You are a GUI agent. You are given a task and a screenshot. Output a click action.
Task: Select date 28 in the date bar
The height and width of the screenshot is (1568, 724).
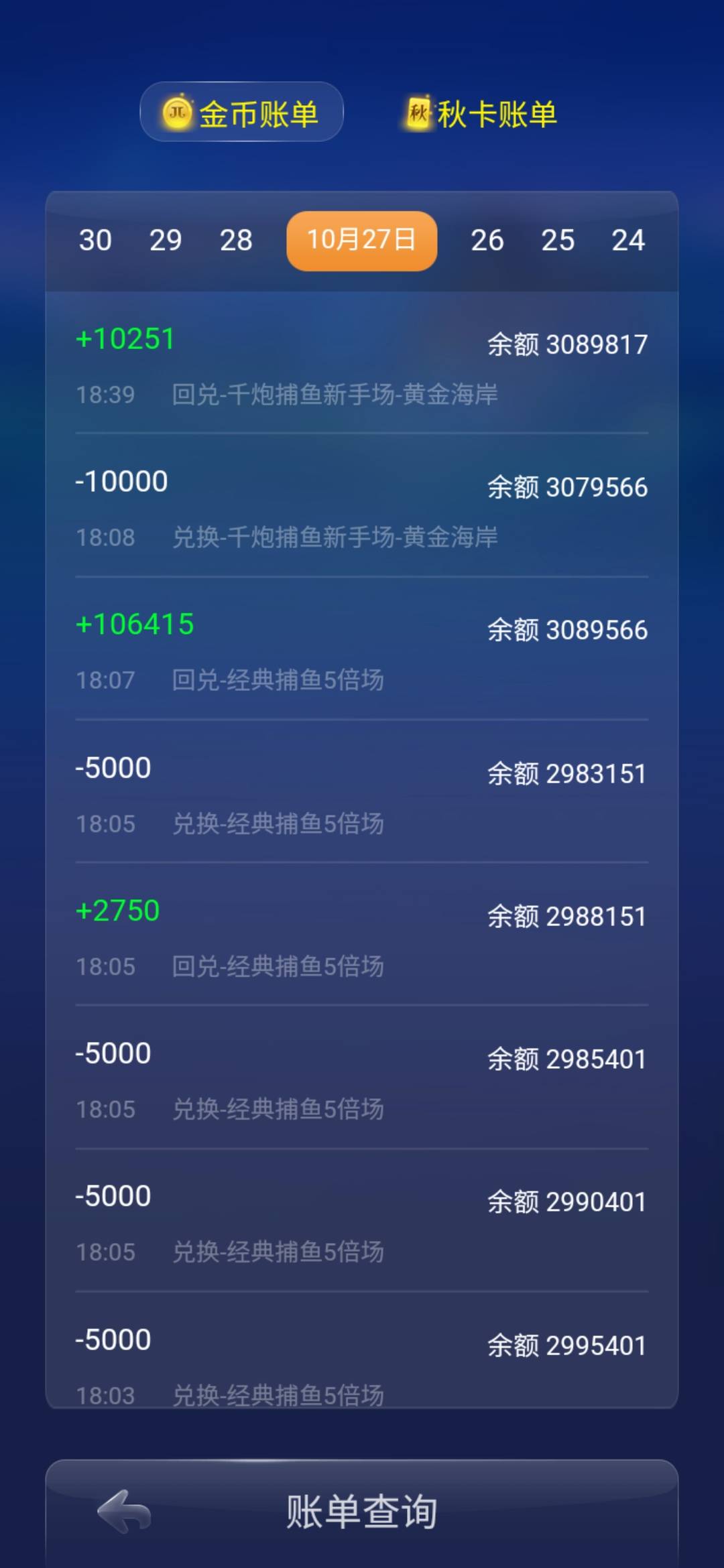tap(235, 240)
